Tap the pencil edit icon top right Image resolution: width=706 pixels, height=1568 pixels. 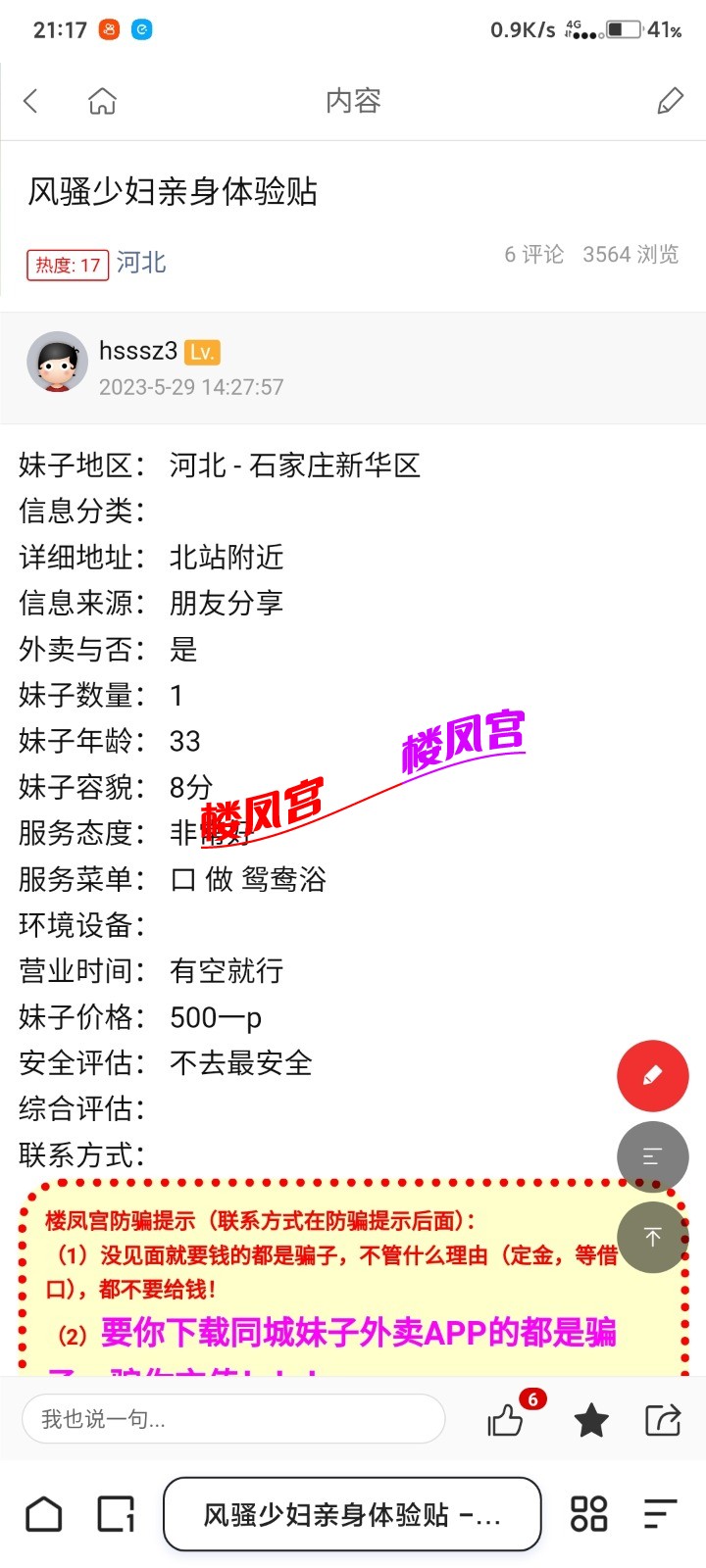pyautogui.click(x=671, y=100)
